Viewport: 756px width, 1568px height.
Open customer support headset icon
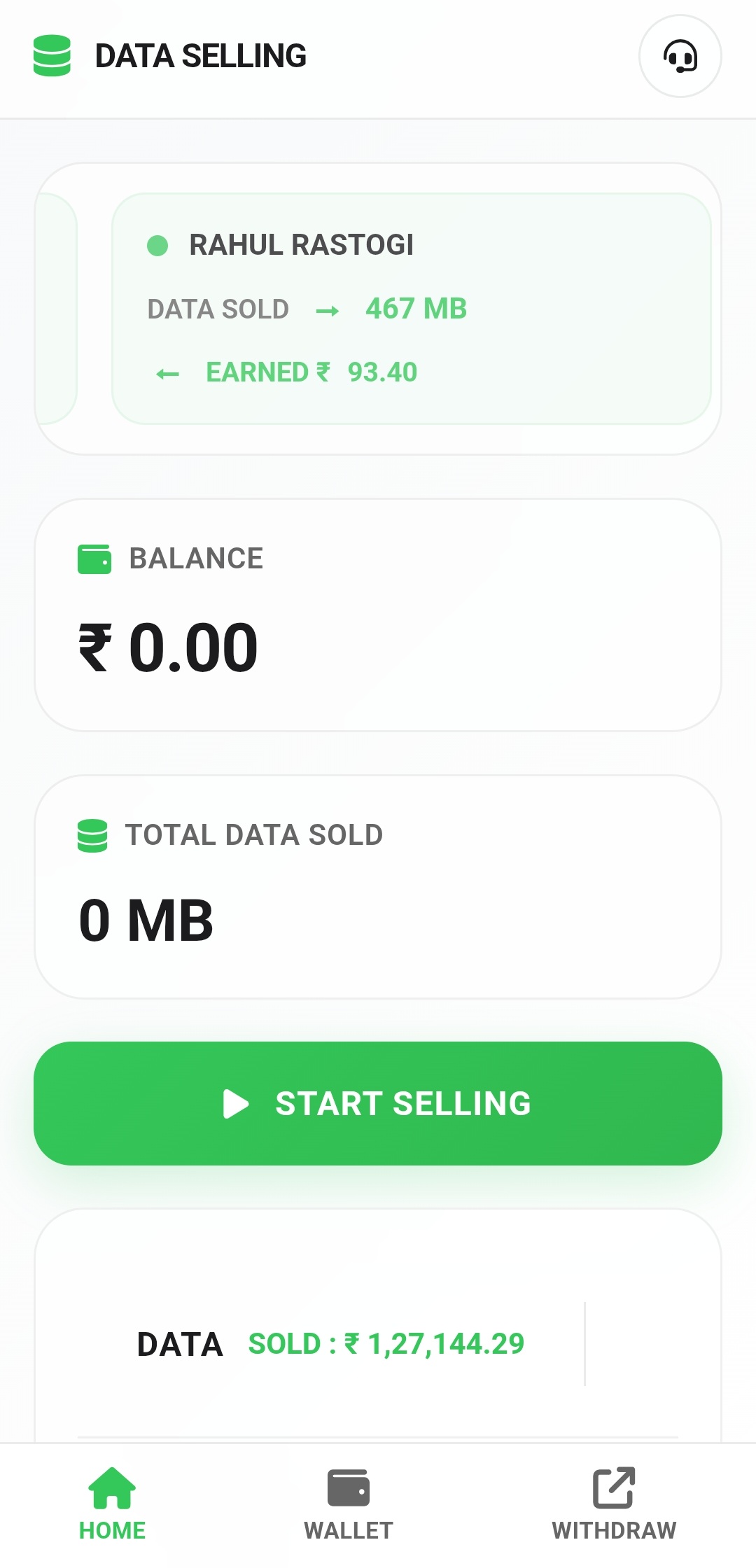(680, 56)
